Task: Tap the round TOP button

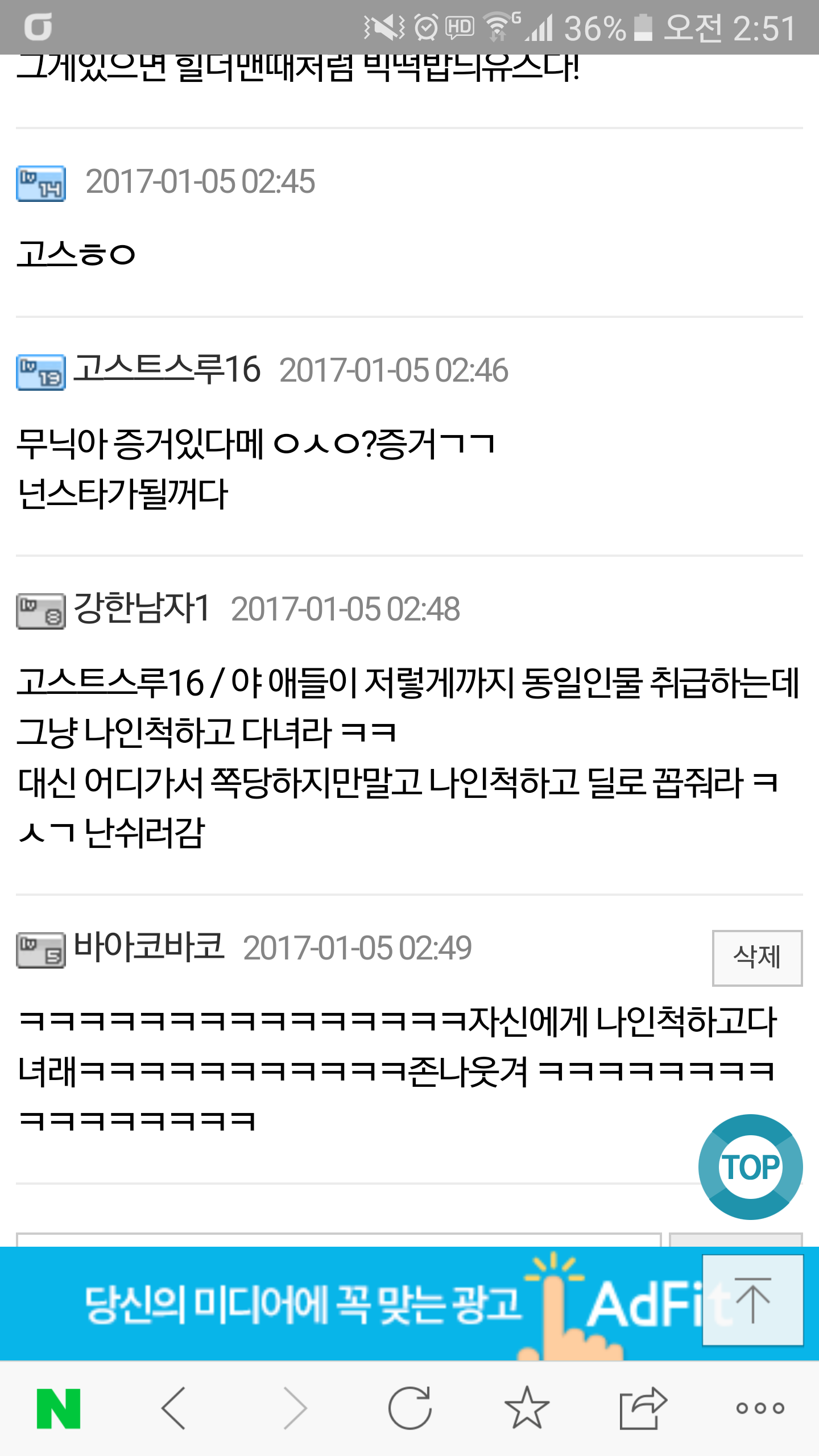Action: click(750, 1167)
